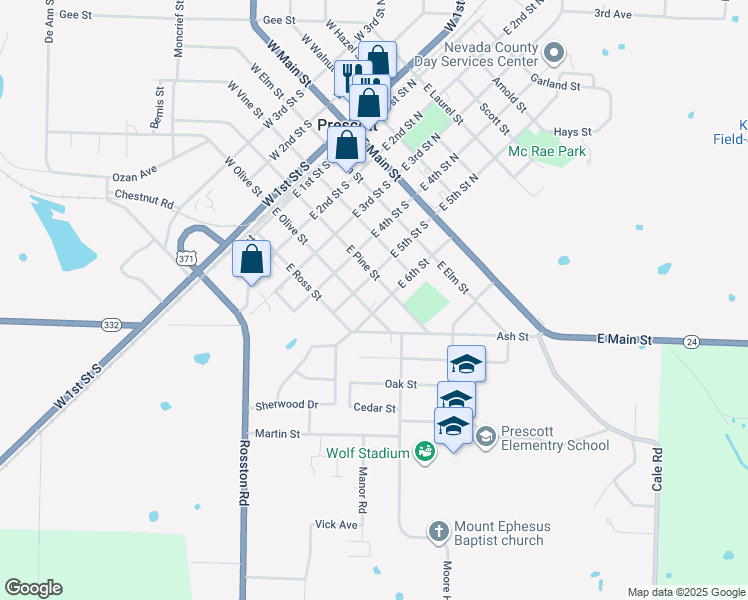The image size is (748, 600).
Task: Open the Mount Ephesus Baptist church pin
Action: [x=439, y=532]
